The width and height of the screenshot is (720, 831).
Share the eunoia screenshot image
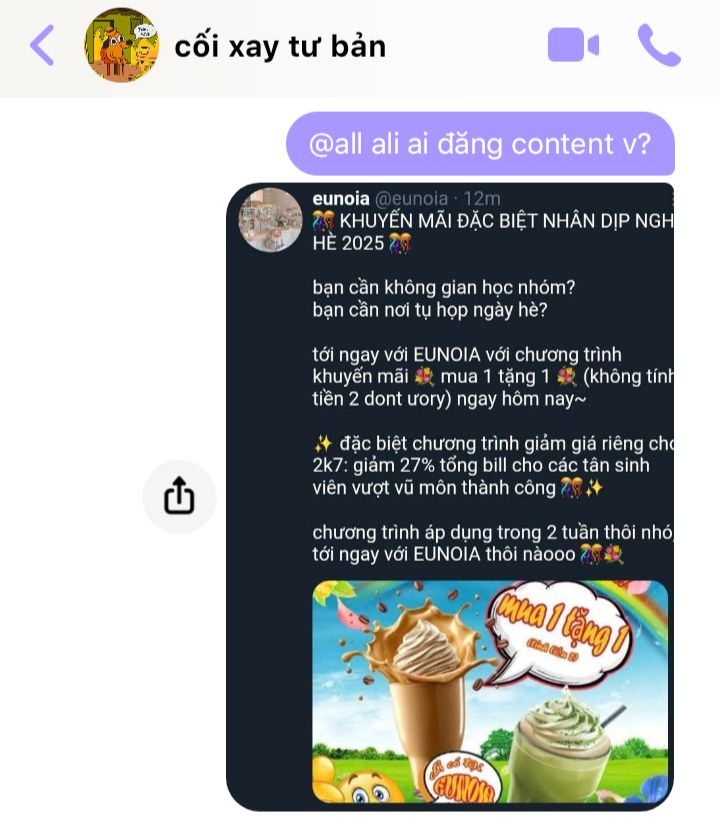(179, 496)
